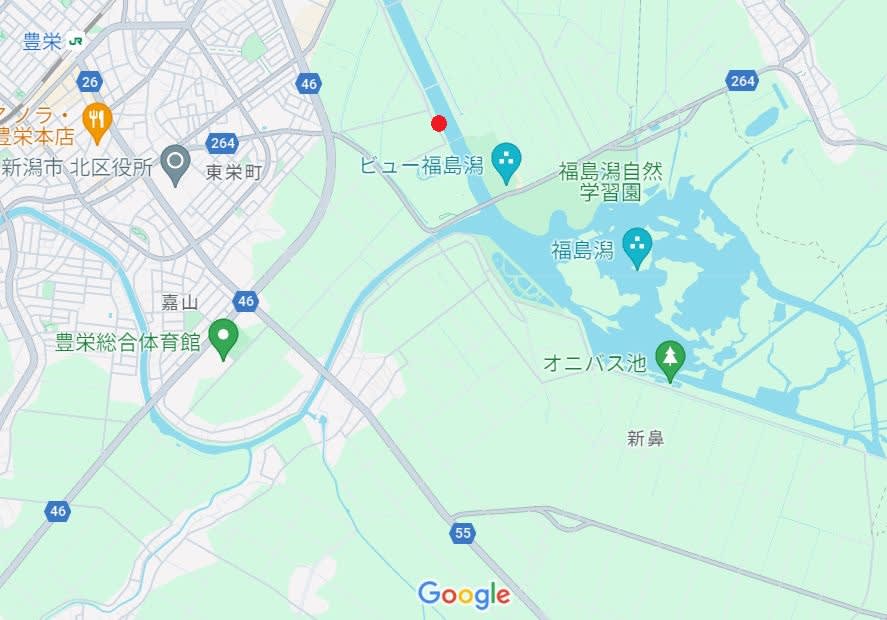Image resolution: width=887 pixels, height=620 pixels.
Task: Open the 豊栄総合体育館 green pin
Action: pyautogui.click(x=224, y=338)
